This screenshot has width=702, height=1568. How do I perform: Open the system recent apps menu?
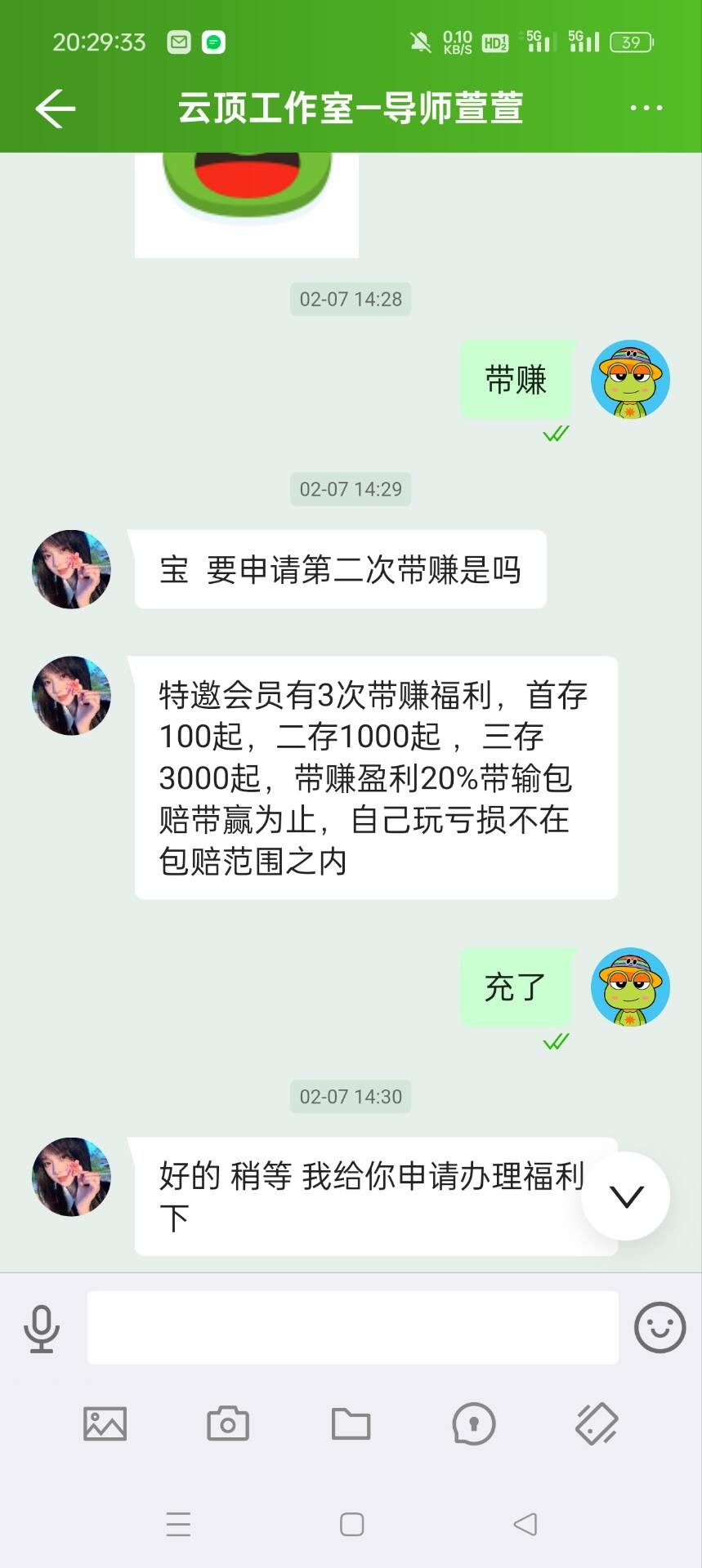tap(178, 1525)
